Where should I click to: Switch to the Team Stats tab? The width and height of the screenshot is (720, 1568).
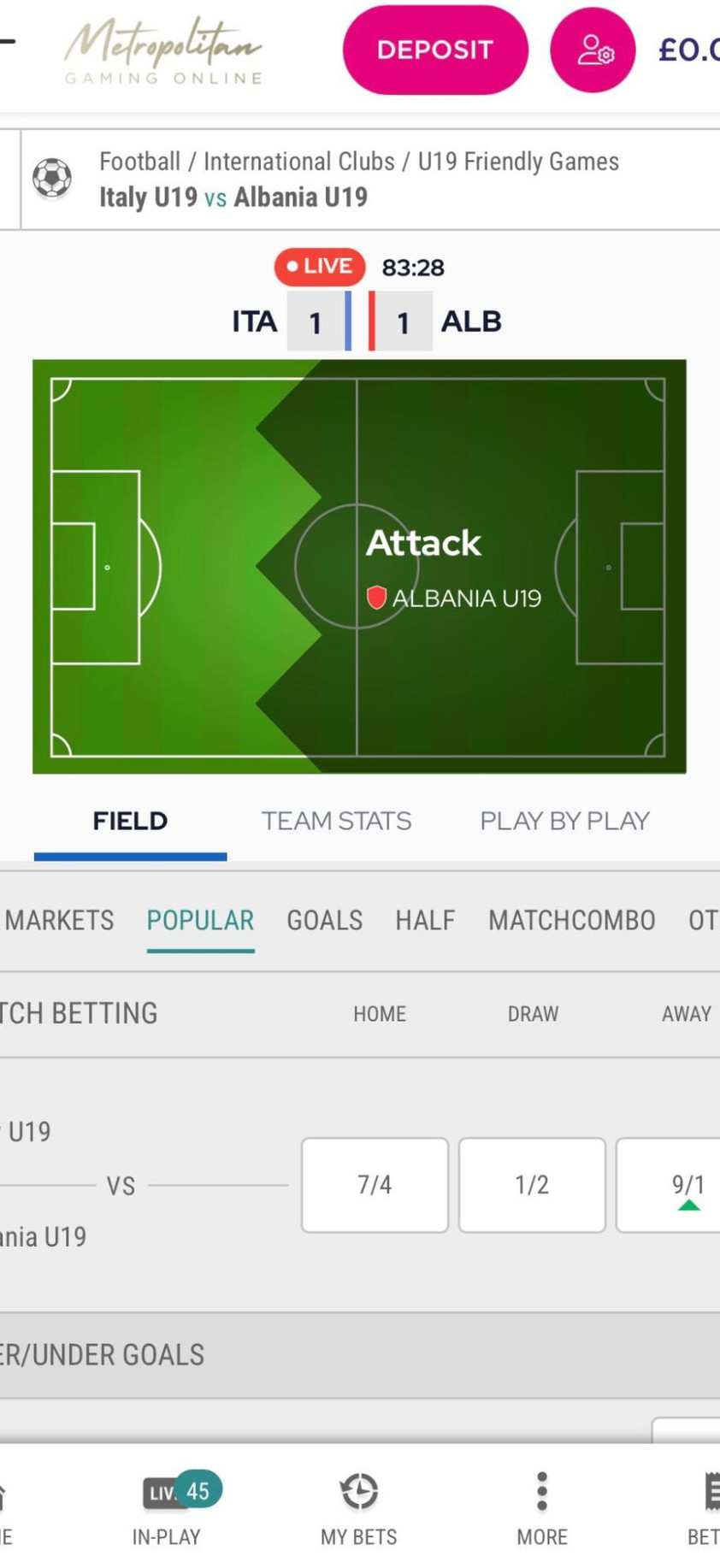coord(336,821)
